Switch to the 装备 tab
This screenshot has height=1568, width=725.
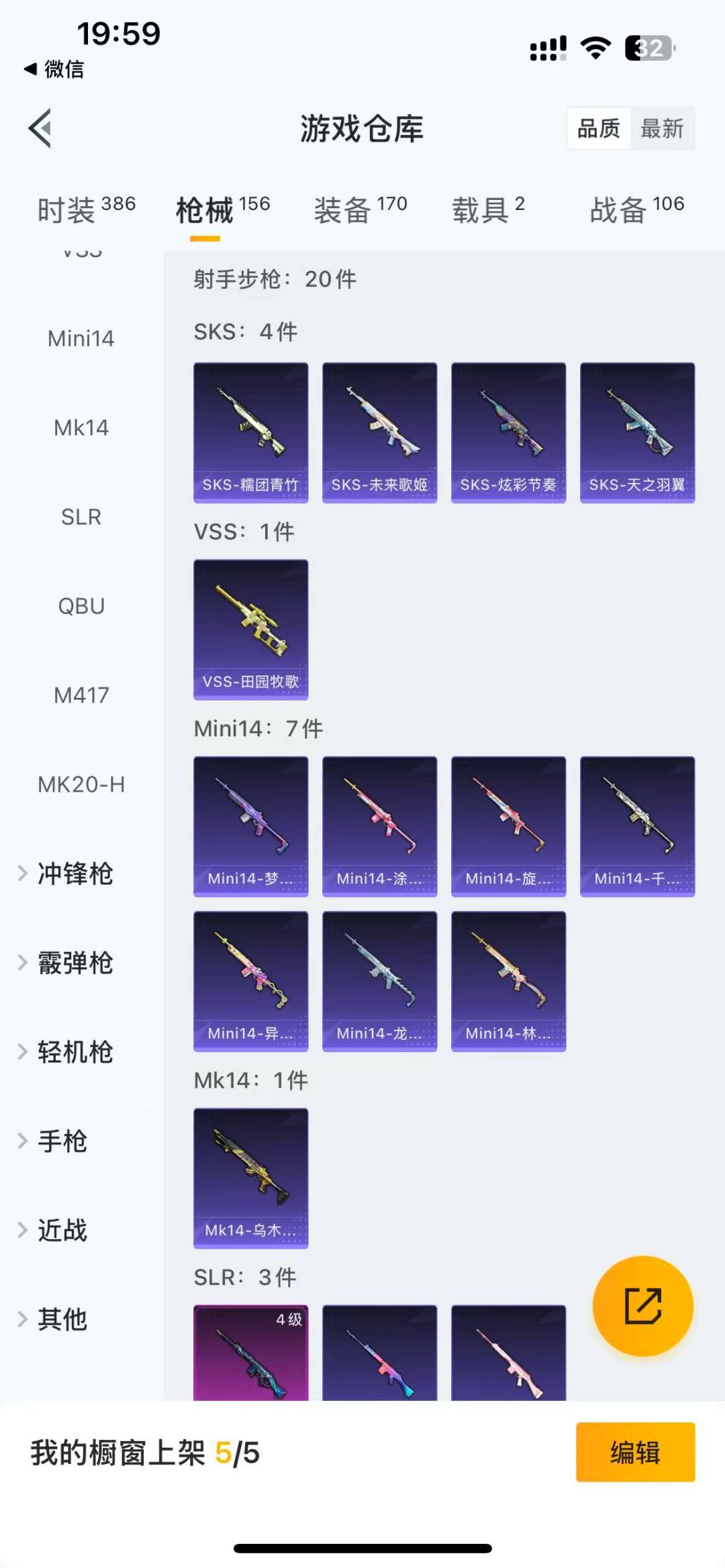point(360,209)
